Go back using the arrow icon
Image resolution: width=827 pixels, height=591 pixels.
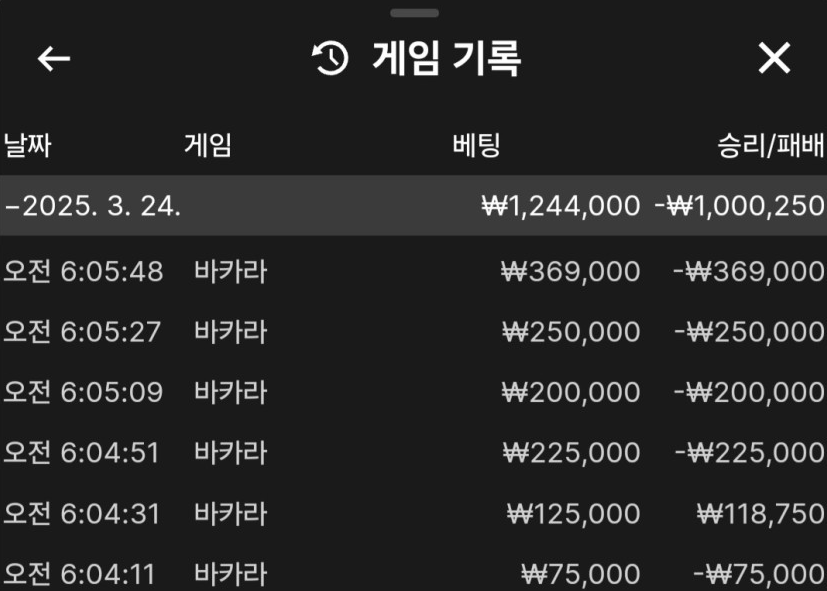pyautogui.click(x=54, y=59)
